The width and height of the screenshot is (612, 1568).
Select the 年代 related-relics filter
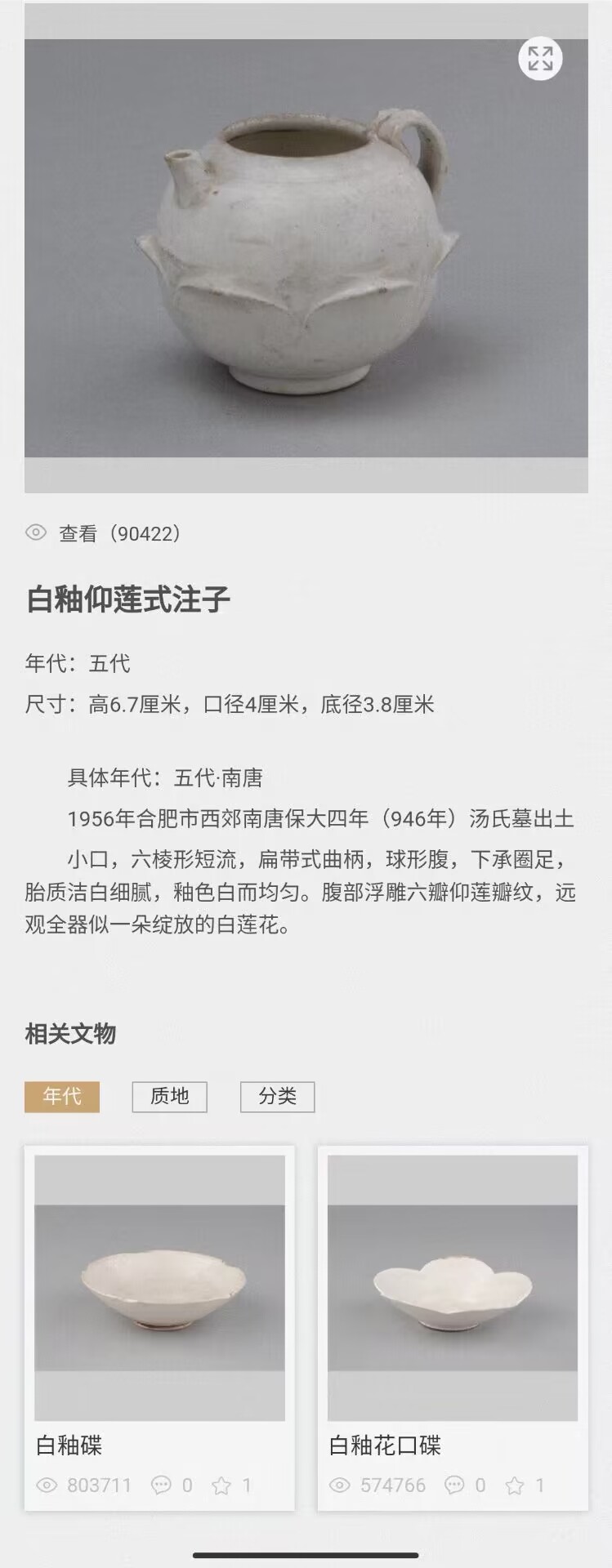click(62, 1096)
